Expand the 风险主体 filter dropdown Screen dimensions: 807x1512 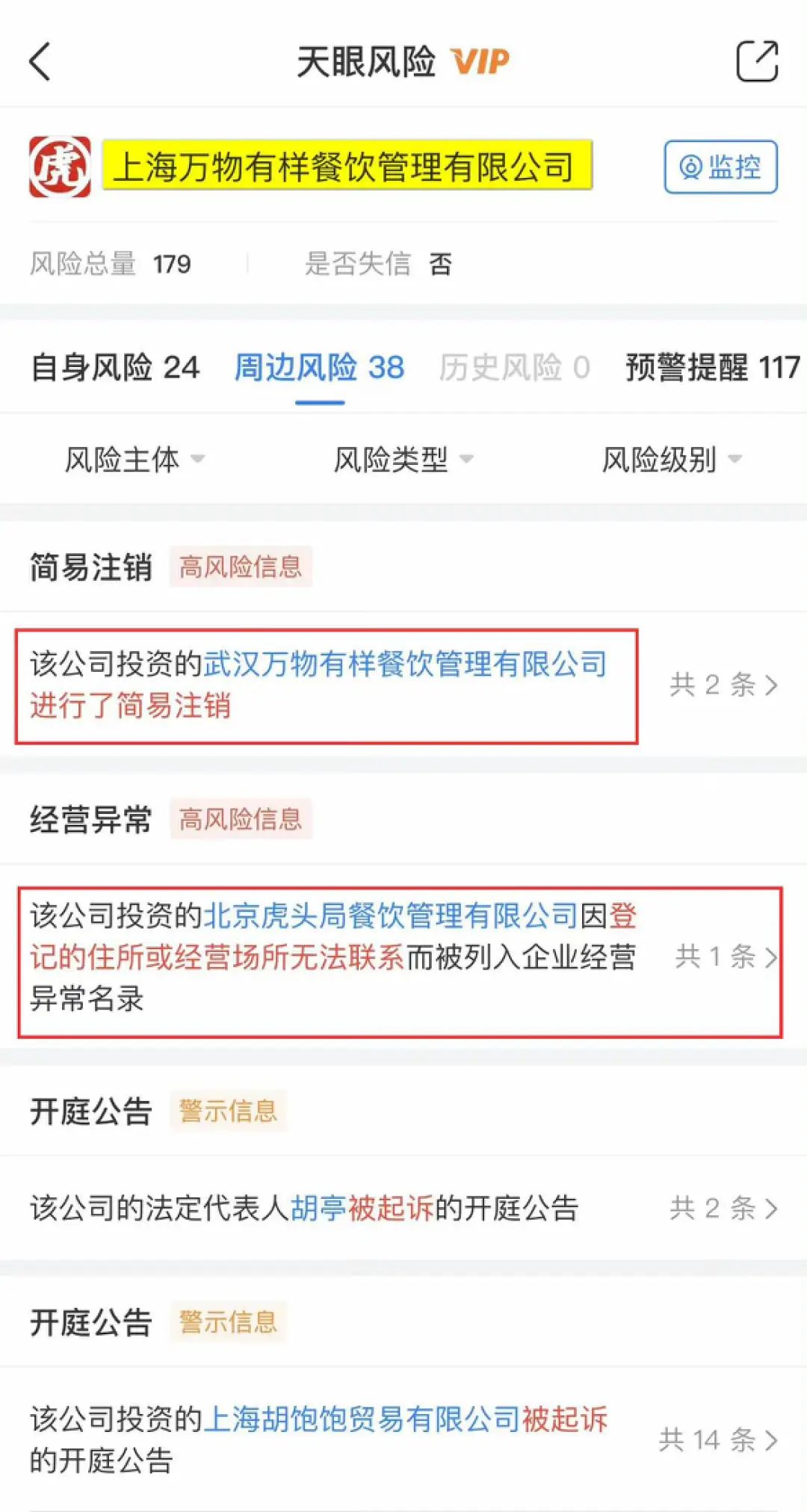tap(134, 459)
